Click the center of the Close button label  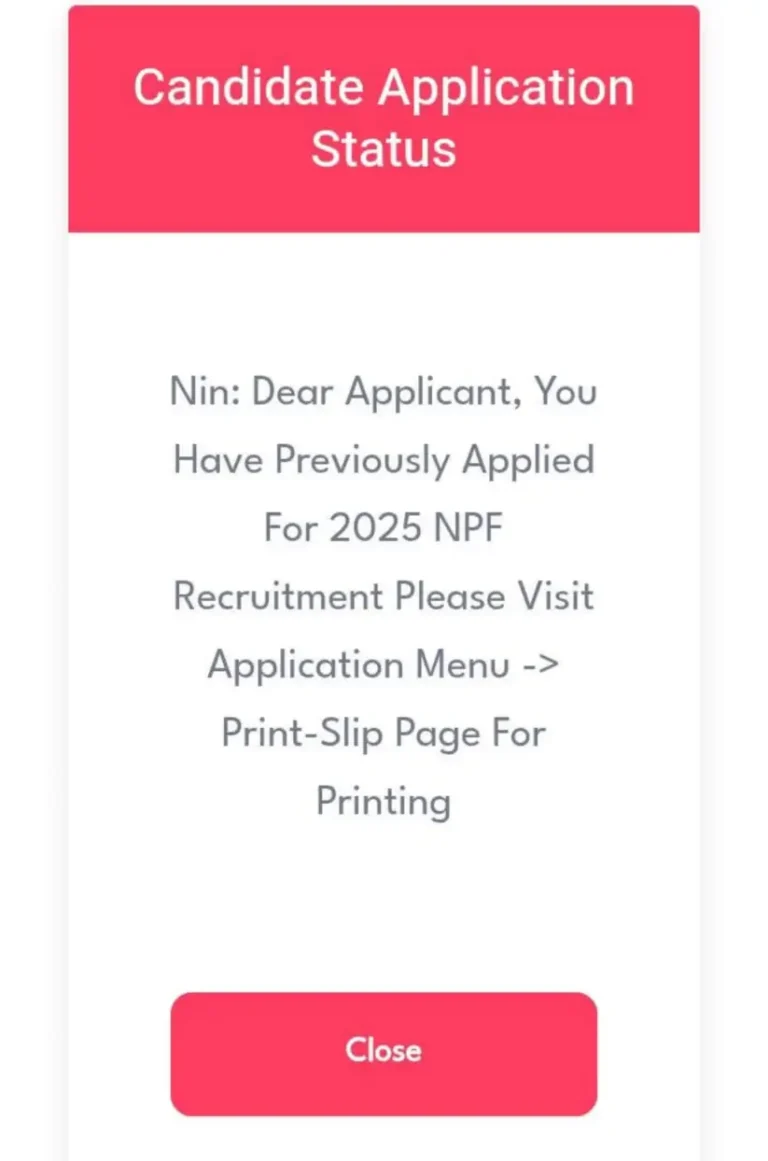(x=383, y=1051)
